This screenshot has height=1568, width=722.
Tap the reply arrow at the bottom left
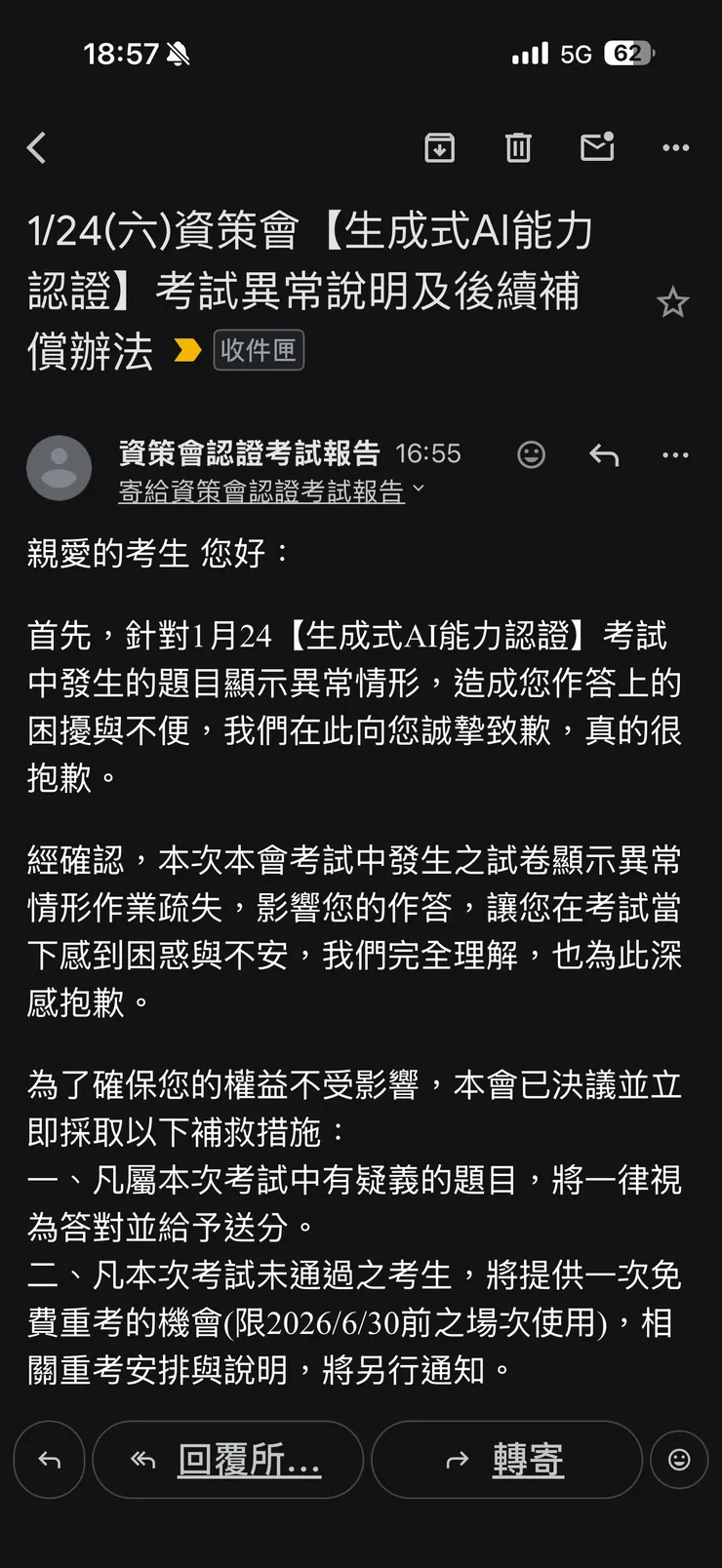48,1460
